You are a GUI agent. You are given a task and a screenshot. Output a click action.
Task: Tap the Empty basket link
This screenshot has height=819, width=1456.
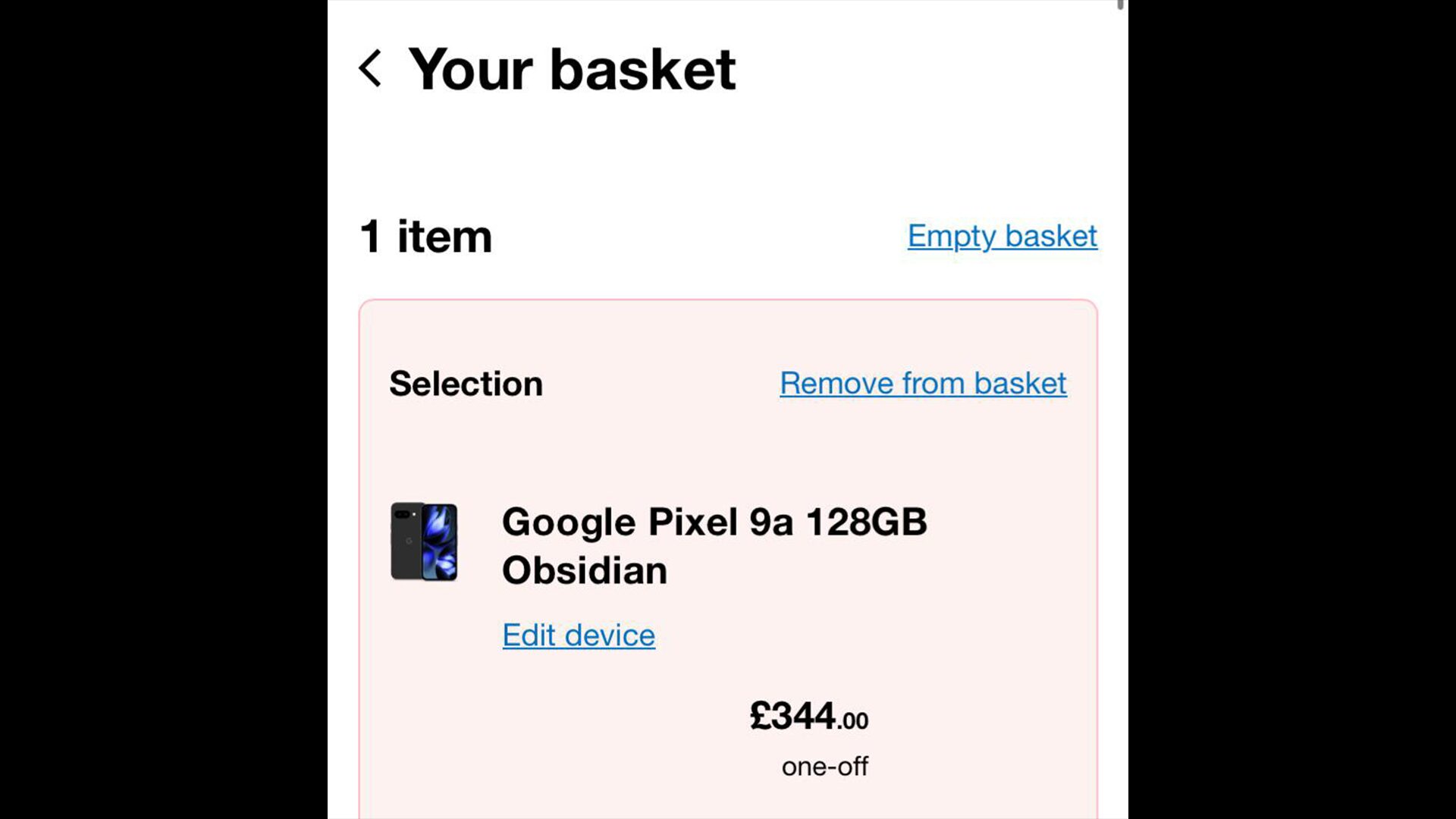click(1002, 236)
